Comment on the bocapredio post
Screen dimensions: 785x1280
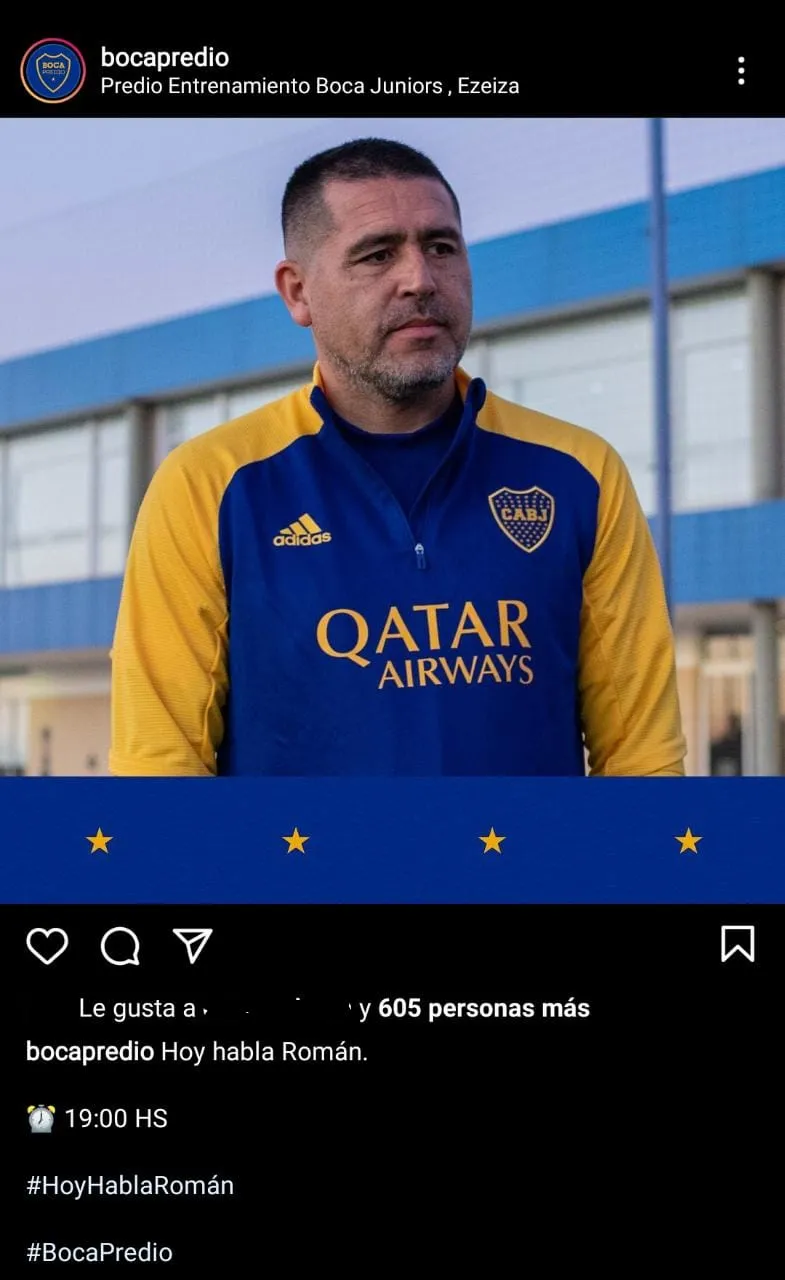(120, 945)
